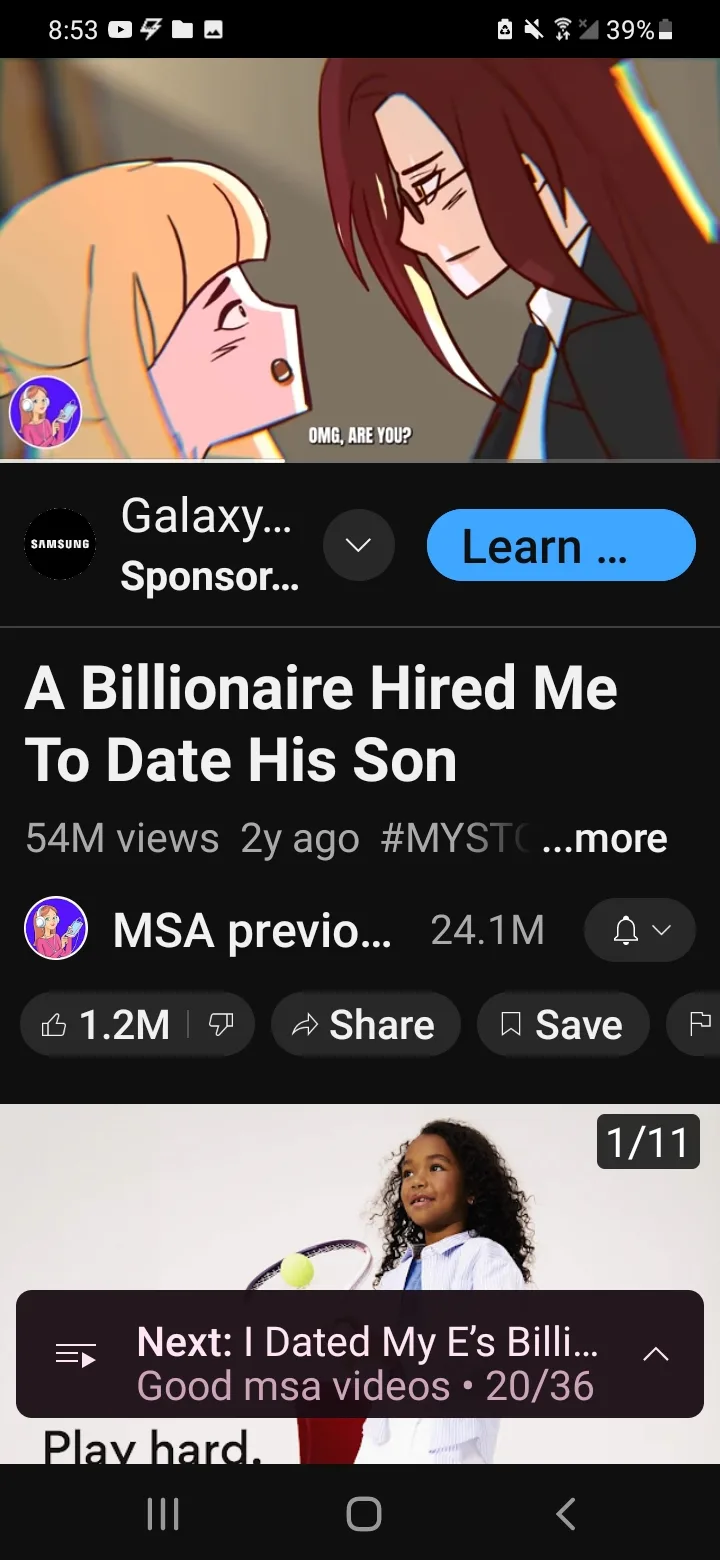Expand the video description with ...more

coord(605,838)
